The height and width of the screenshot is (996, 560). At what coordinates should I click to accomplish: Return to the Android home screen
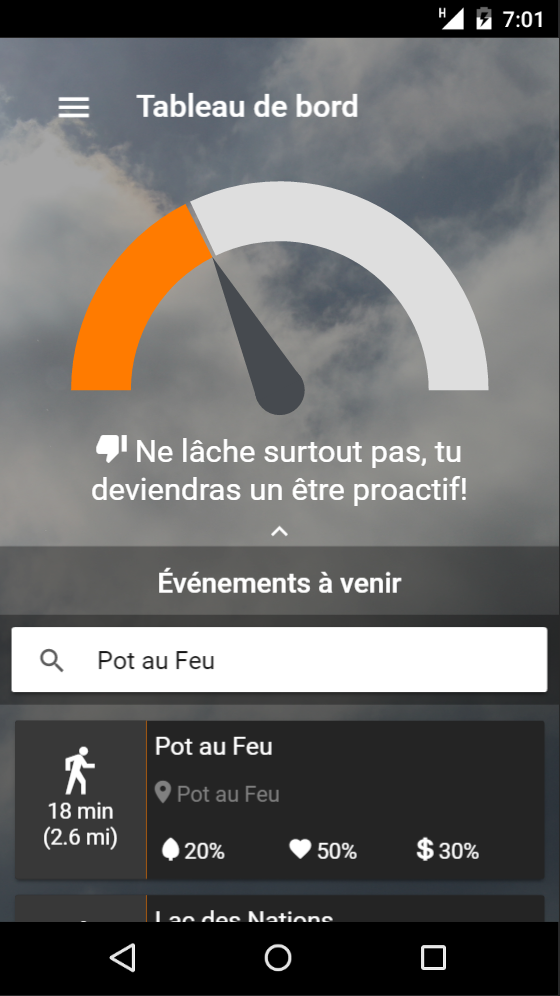point(278,957)
